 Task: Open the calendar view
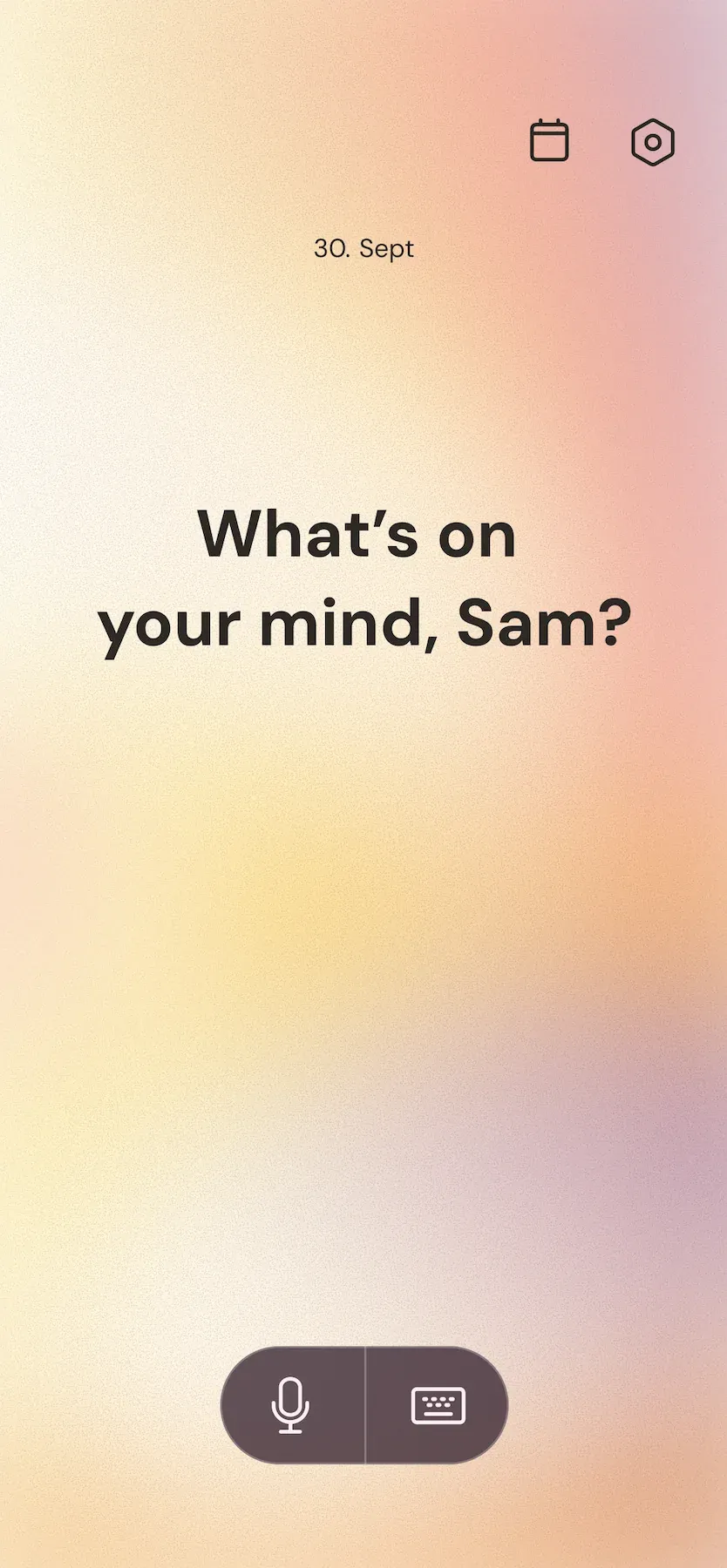pos(549,141)
